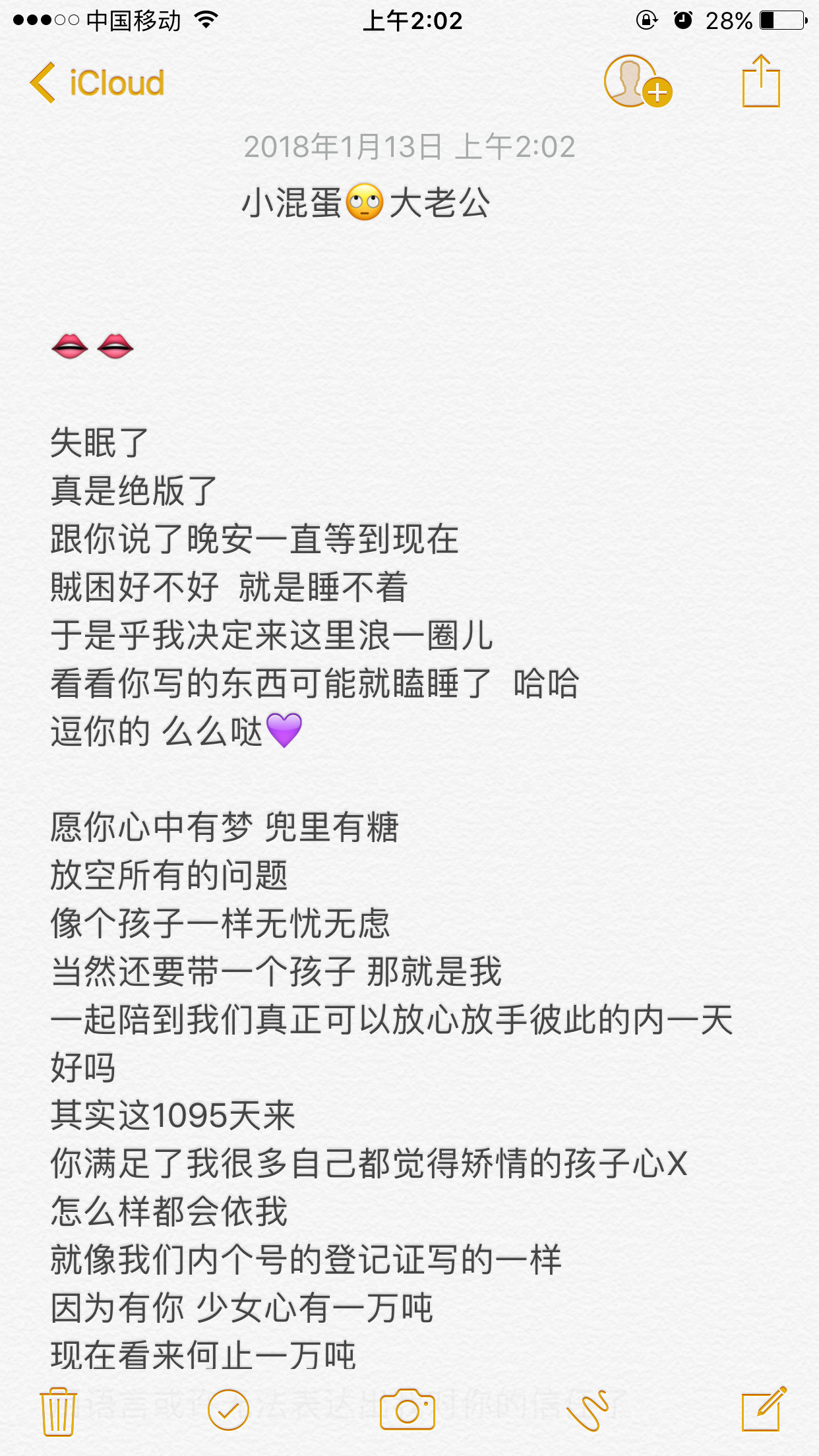Viewport: 819px width, 1456px height.
Task: Go back to the iCloud notes list
Action: click(x=97, y=83)
